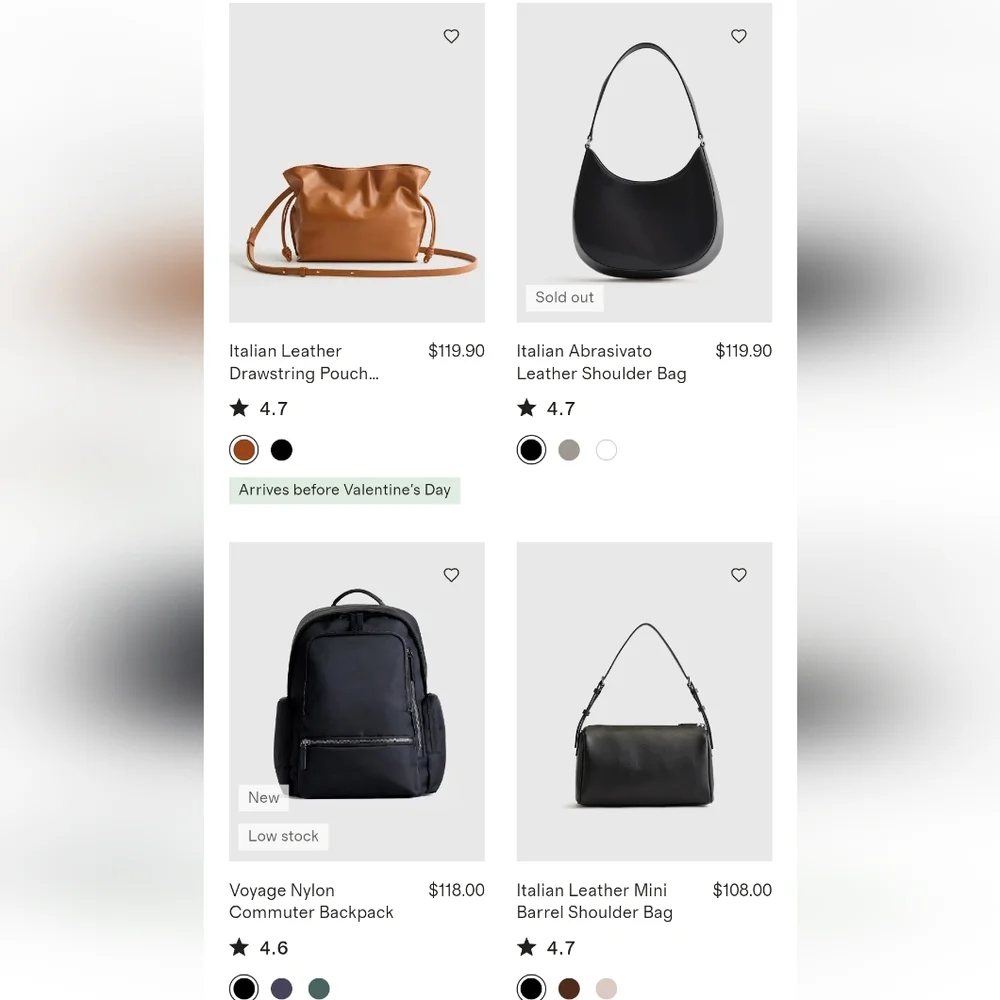Image resolution: width=1000 pixels, height=1000 pixels.
Task: Choose white swatch for Abrasivato Shoulder Bag
Action: click(606, 450)
